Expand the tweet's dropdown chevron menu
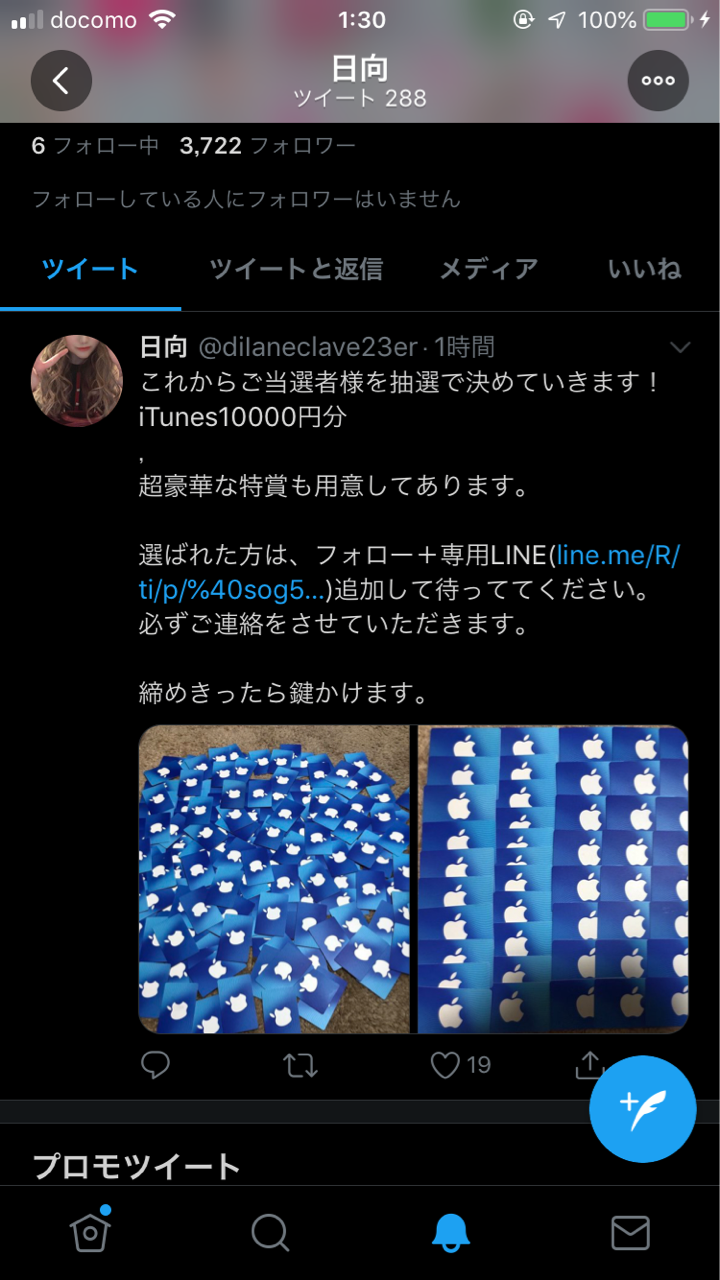 pyautogui.click(x=680, y=348)
